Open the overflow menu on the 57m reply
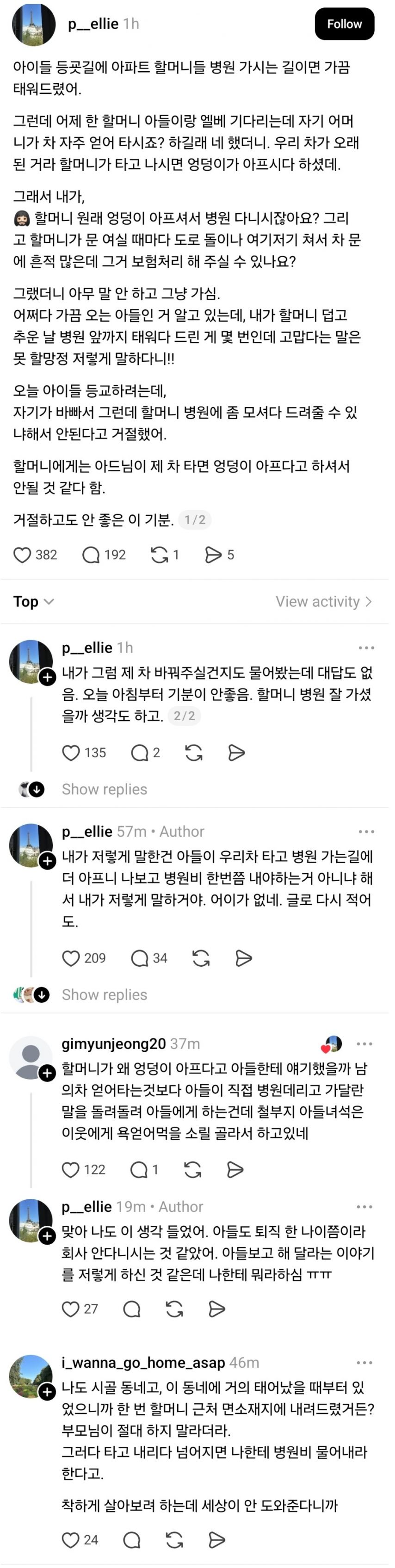 pos(366,832)
